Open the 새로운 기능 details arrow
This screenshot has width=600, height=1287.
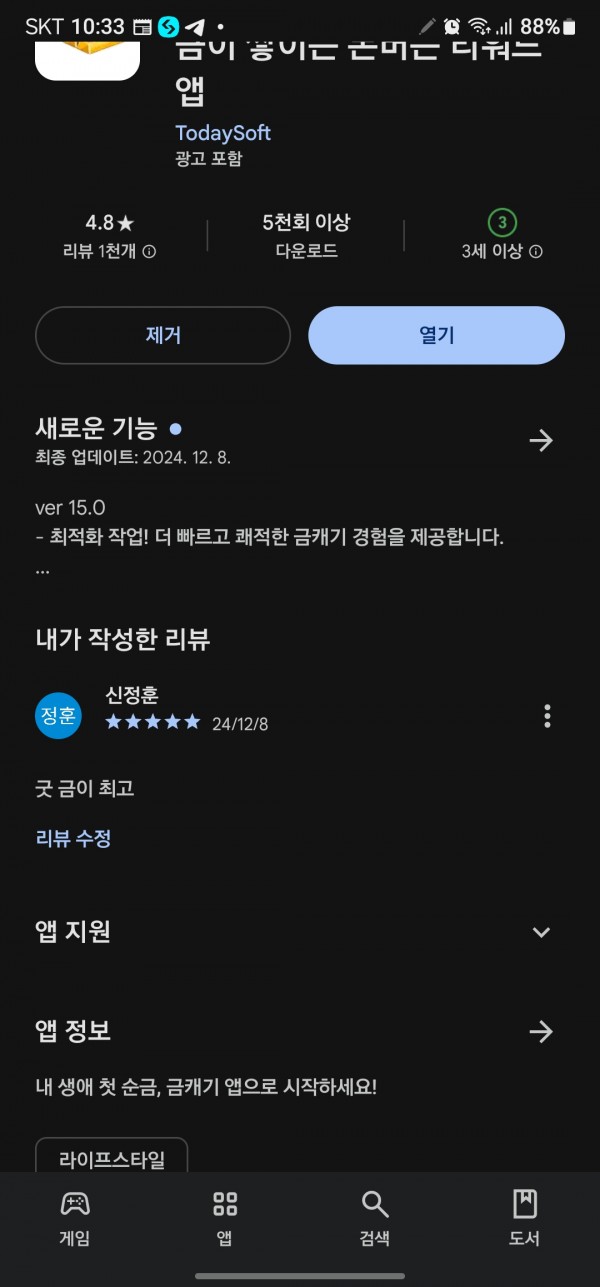pos(541,440)
